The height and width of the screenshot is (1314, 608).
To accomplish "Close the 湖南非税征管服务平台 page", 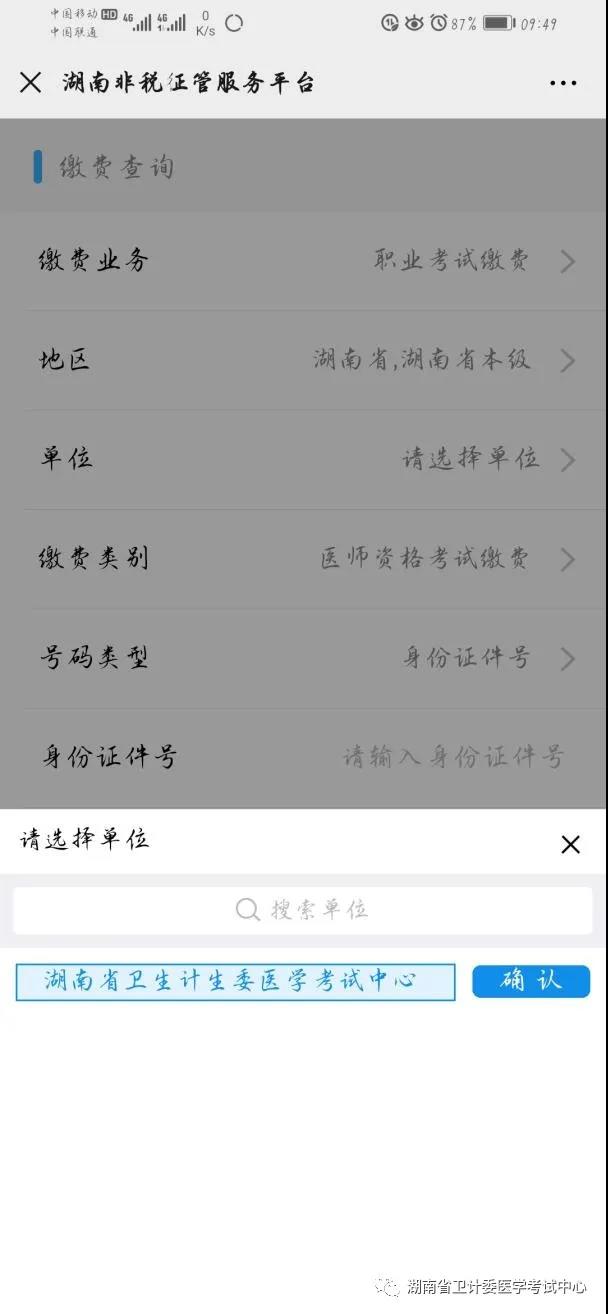I will pyautogui.click(x=31, y=83).
